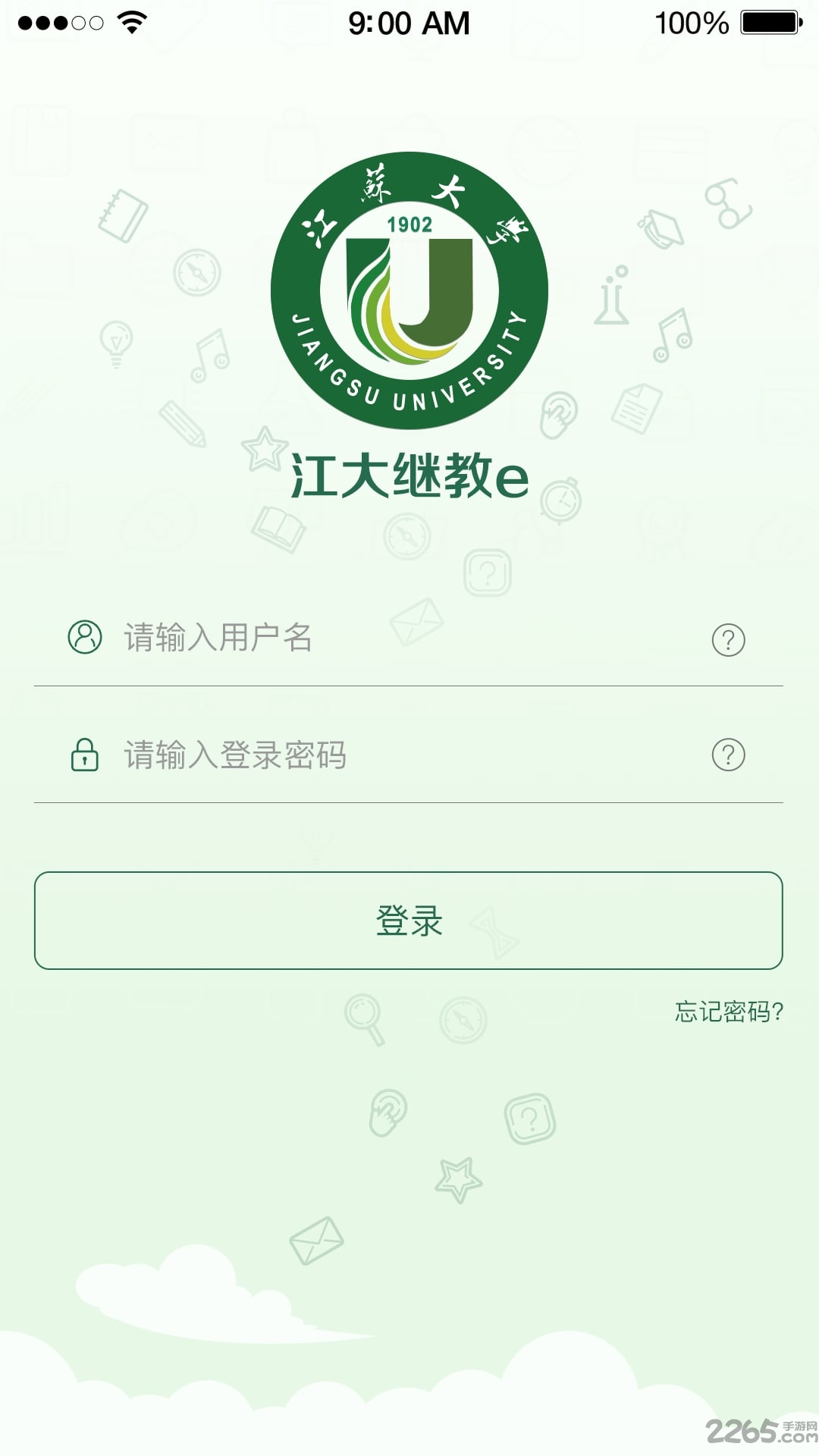
Task: Open the 忘记密码? forgot password link
Action: pyautogui.click(x=730, y=1009)
